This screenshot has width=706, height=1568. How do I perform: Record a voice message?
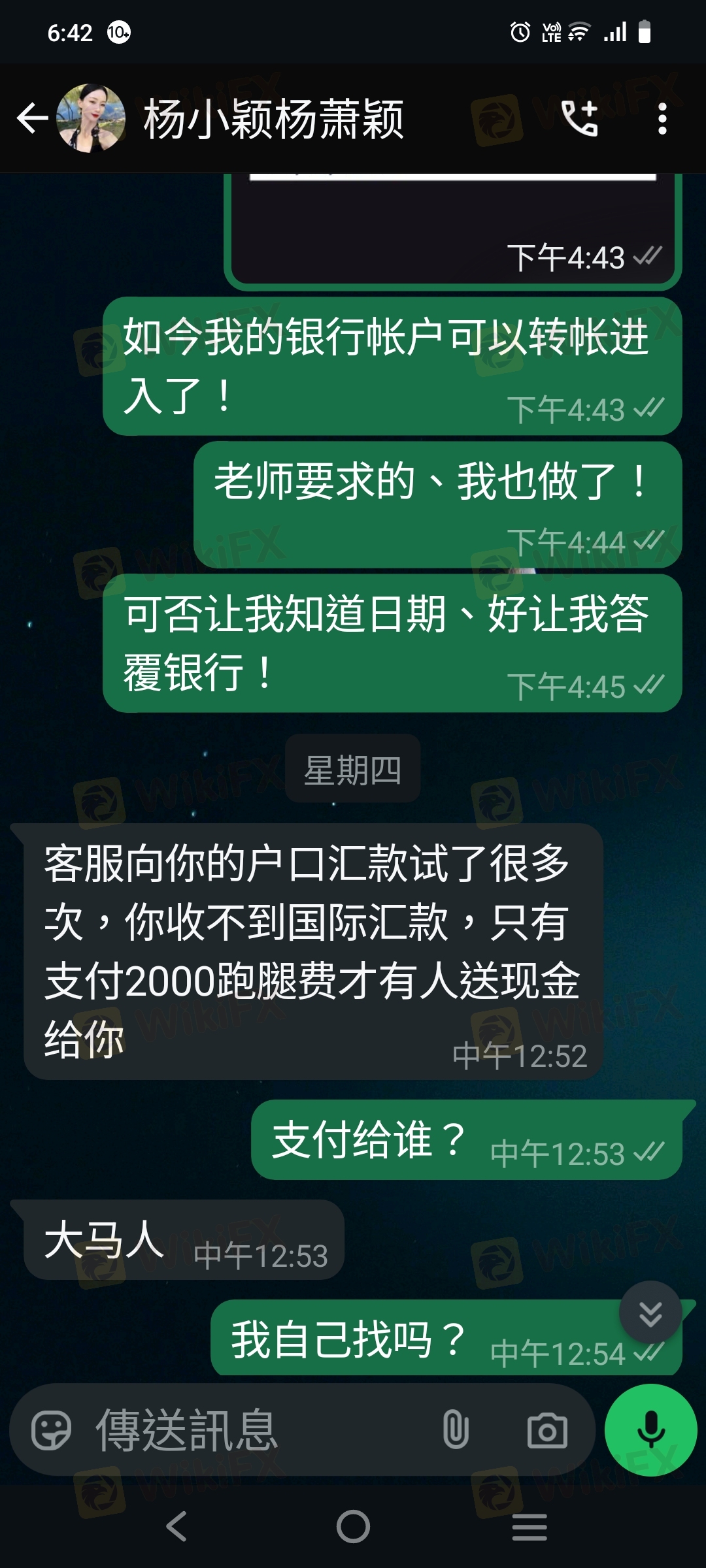[x=650, y=1430]
